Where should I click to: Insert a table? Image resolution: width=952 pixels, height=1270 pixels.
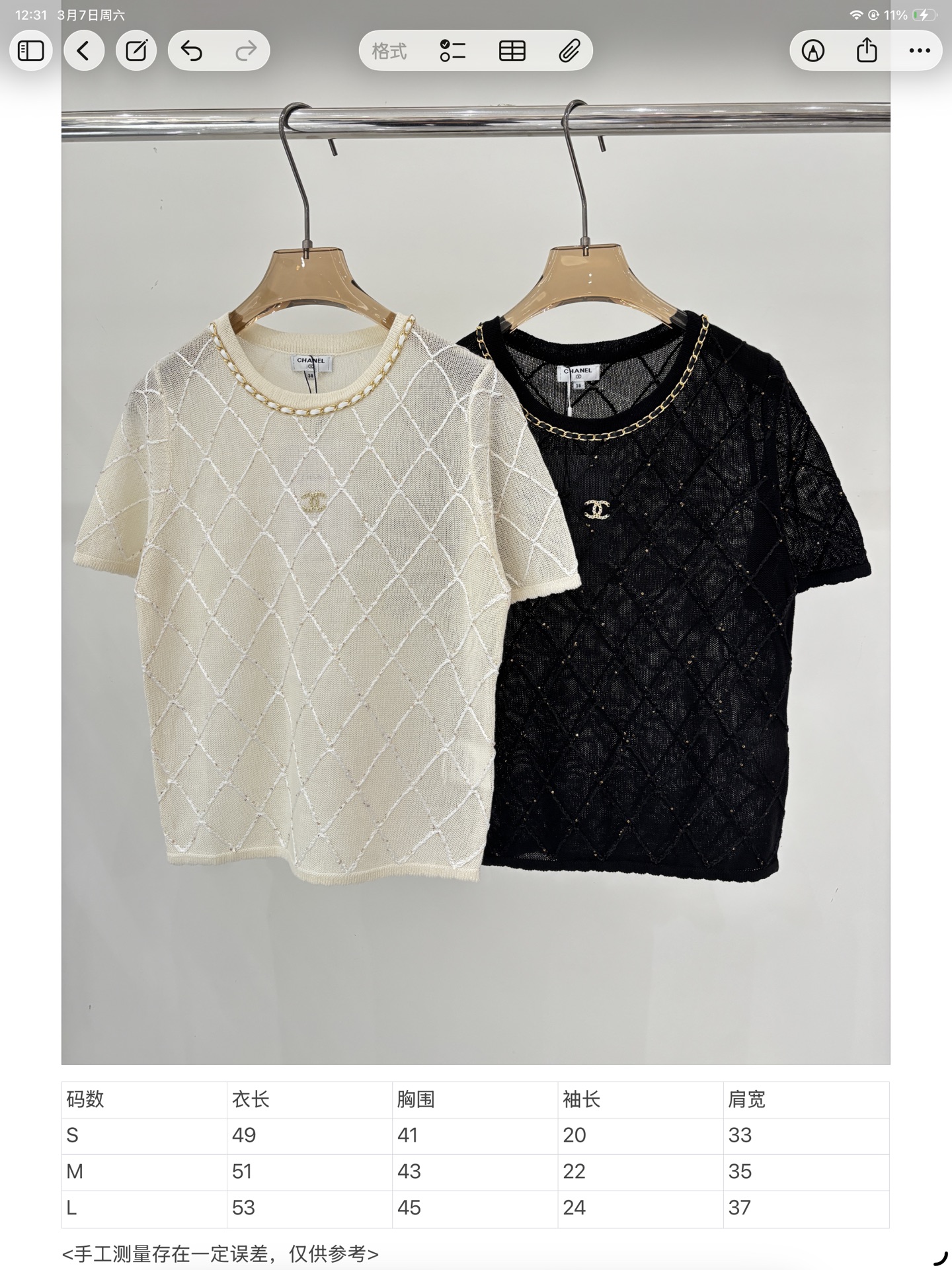[512, 51]
